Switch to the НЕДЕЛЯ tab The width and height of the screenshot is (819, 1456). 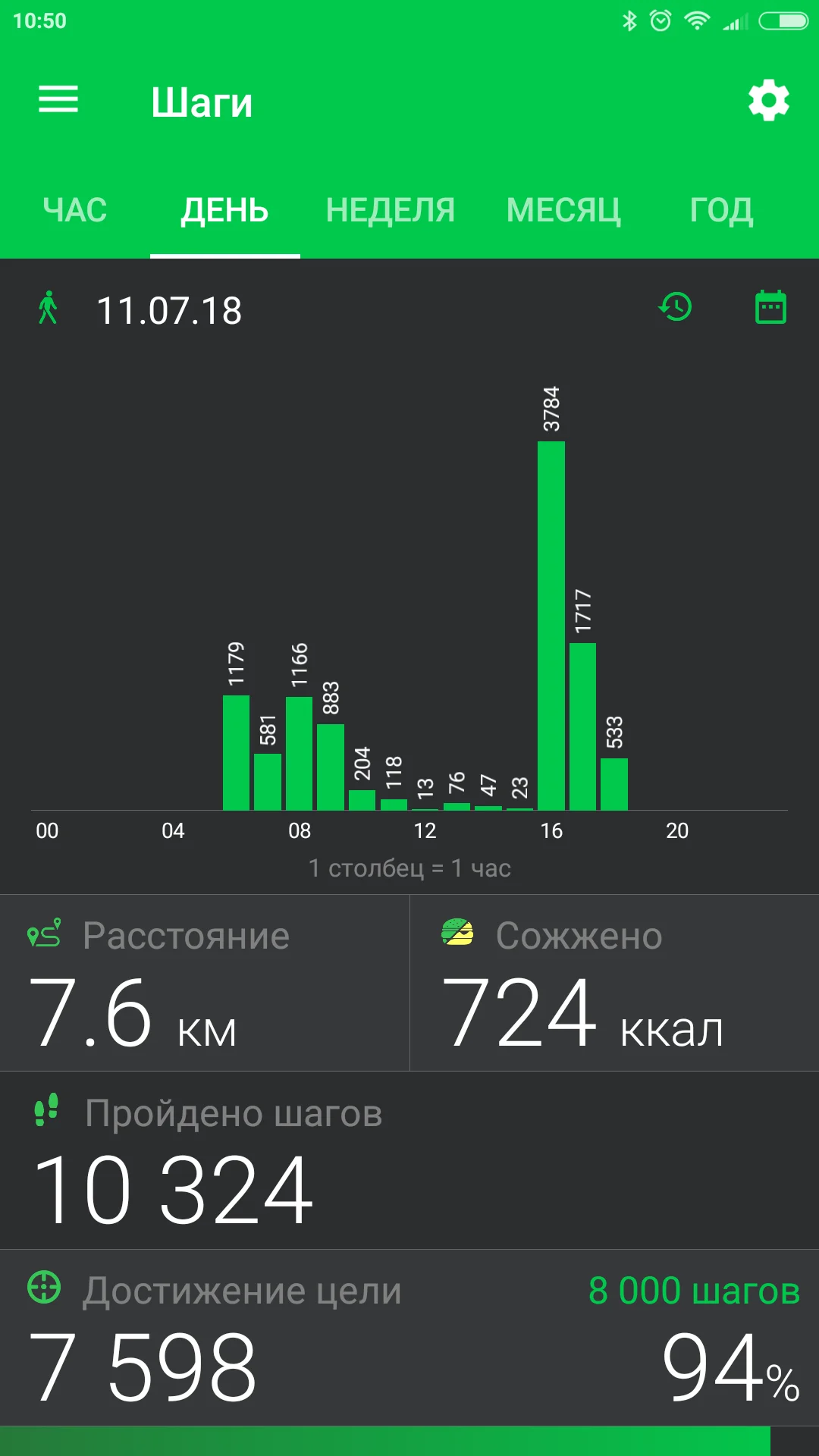[391, 210]
